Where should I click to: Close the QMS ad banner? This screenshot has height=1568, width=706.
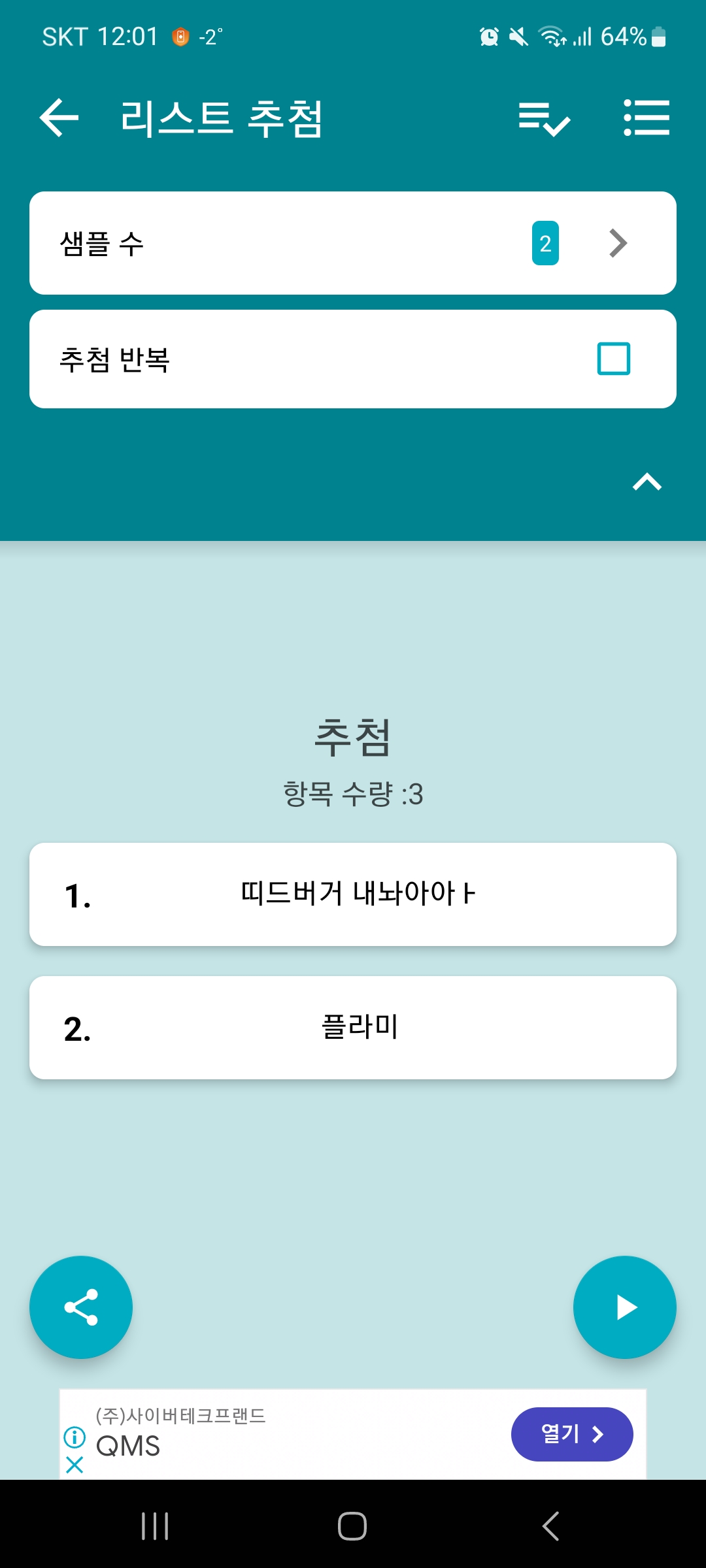pyautogui.click(x=75, y=1465)
